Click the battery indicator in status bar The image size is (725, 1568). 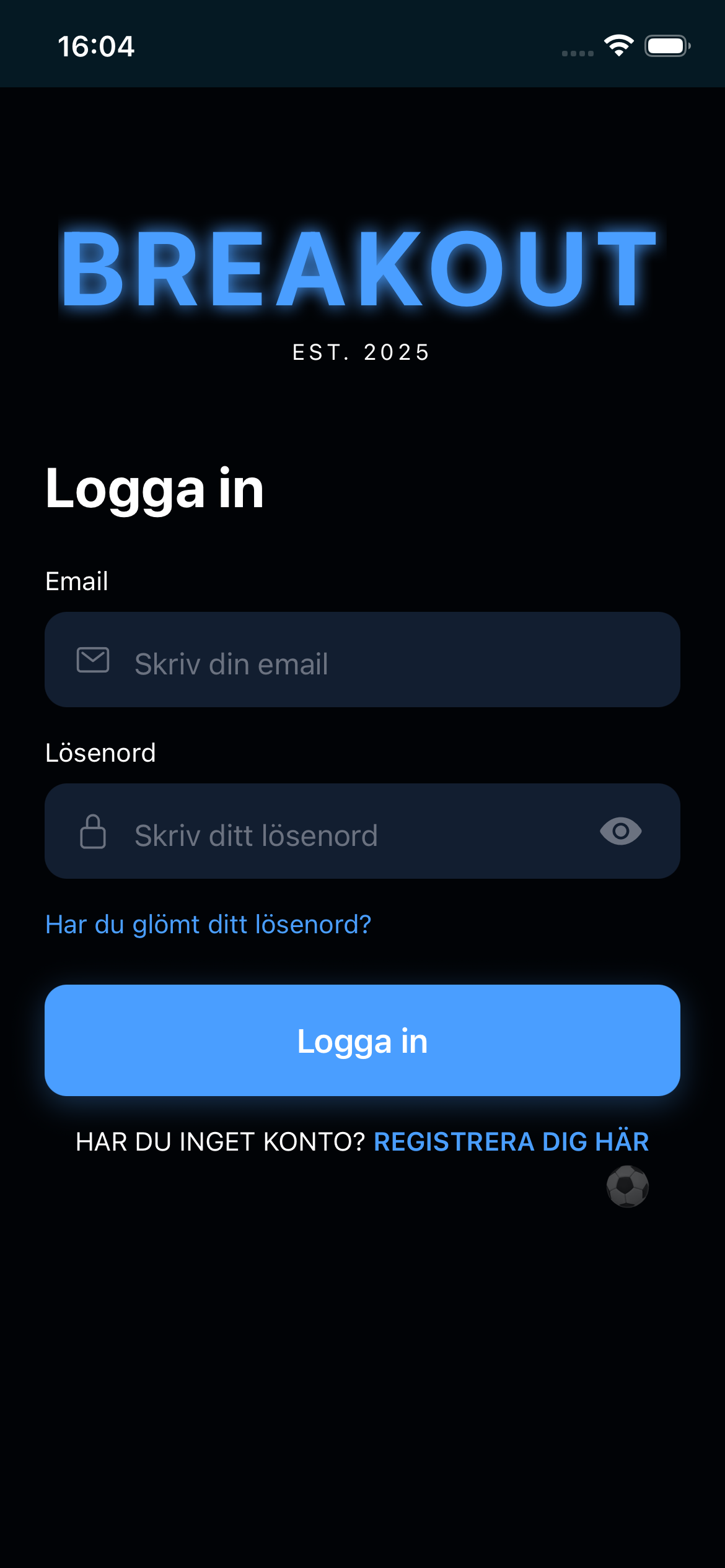coord(667,45)
